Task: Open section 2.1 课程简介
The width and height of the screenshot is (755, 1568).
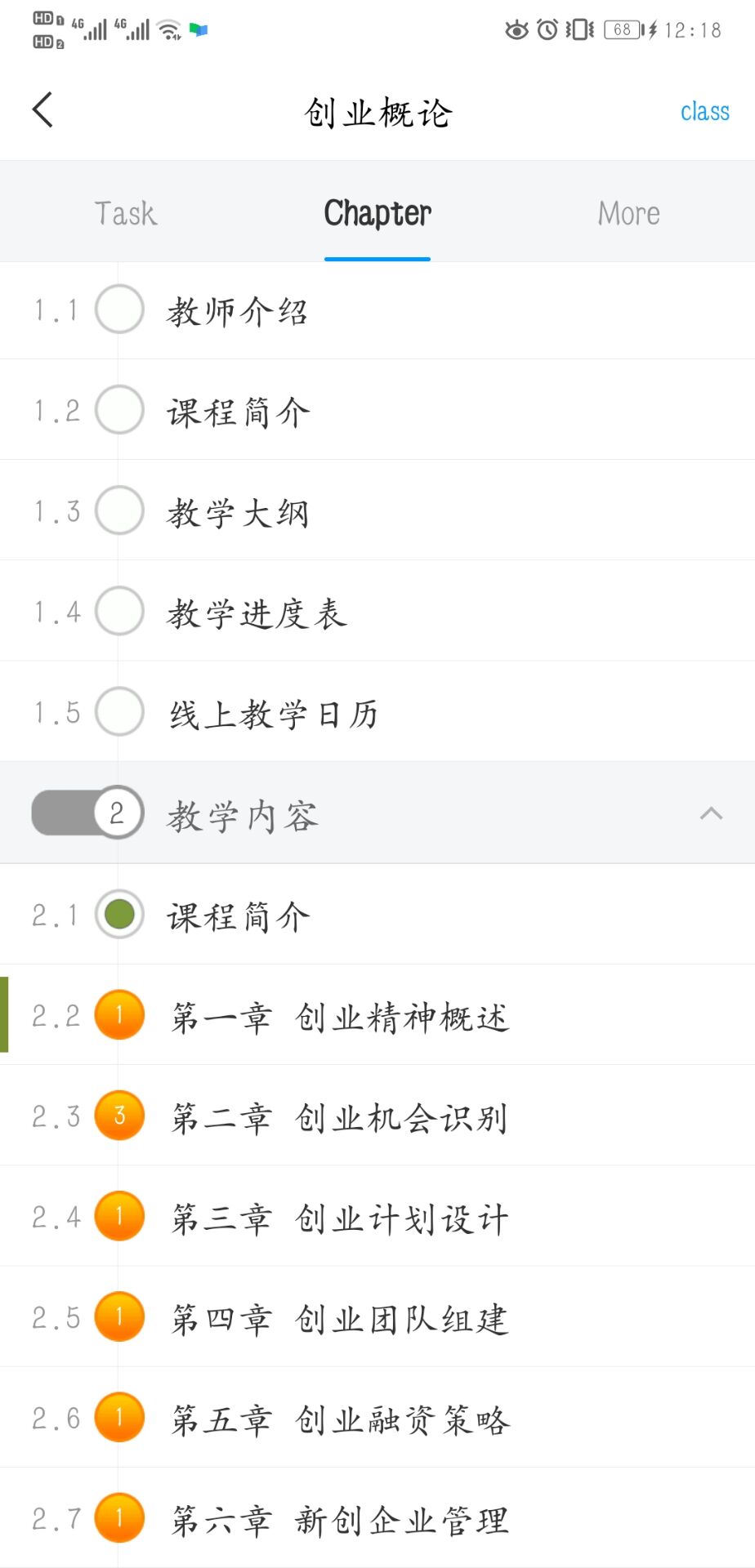Action: [x=238, y=915]
